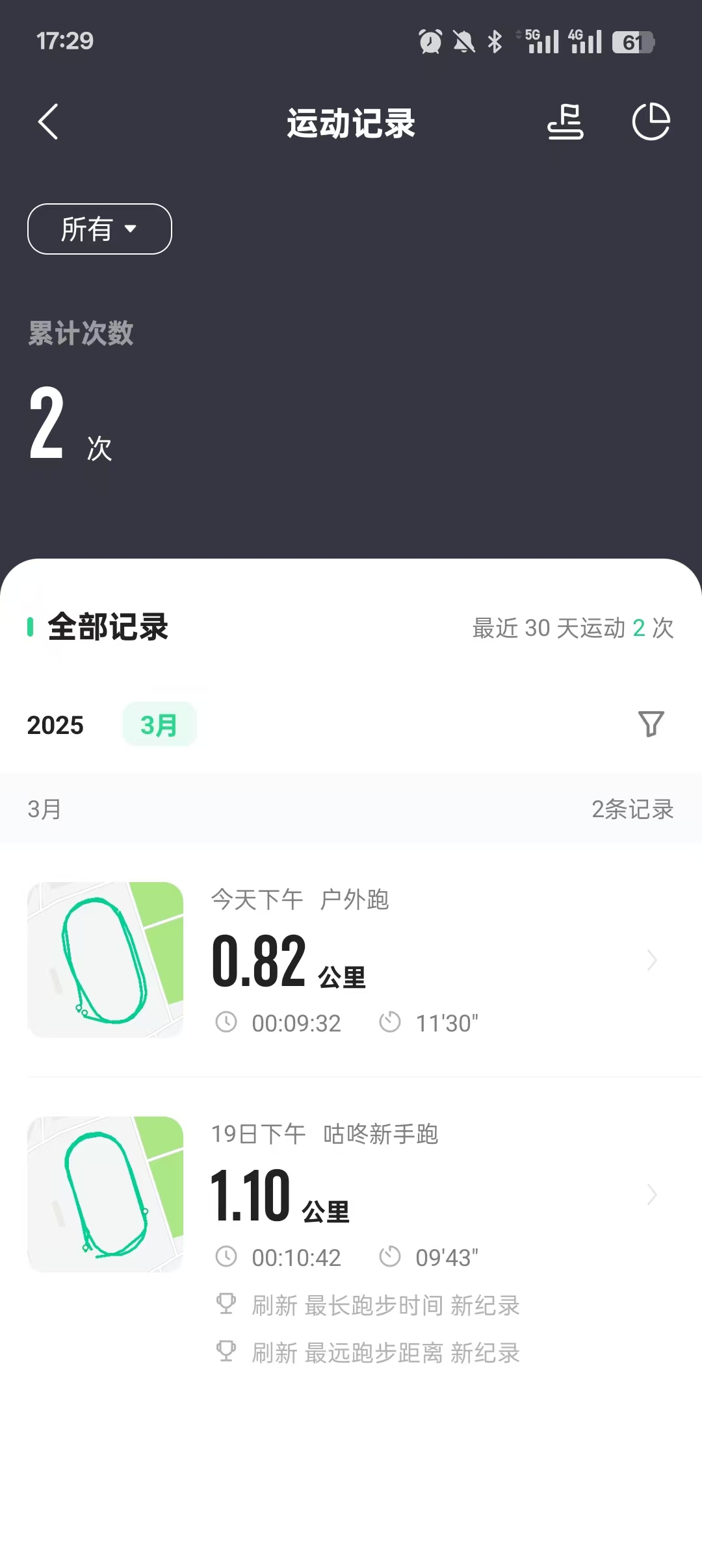Expand the 所有 sport type dropdown
Image resolution: width=702 pixels, height=1568 pixels.
[x=99, y=229]
